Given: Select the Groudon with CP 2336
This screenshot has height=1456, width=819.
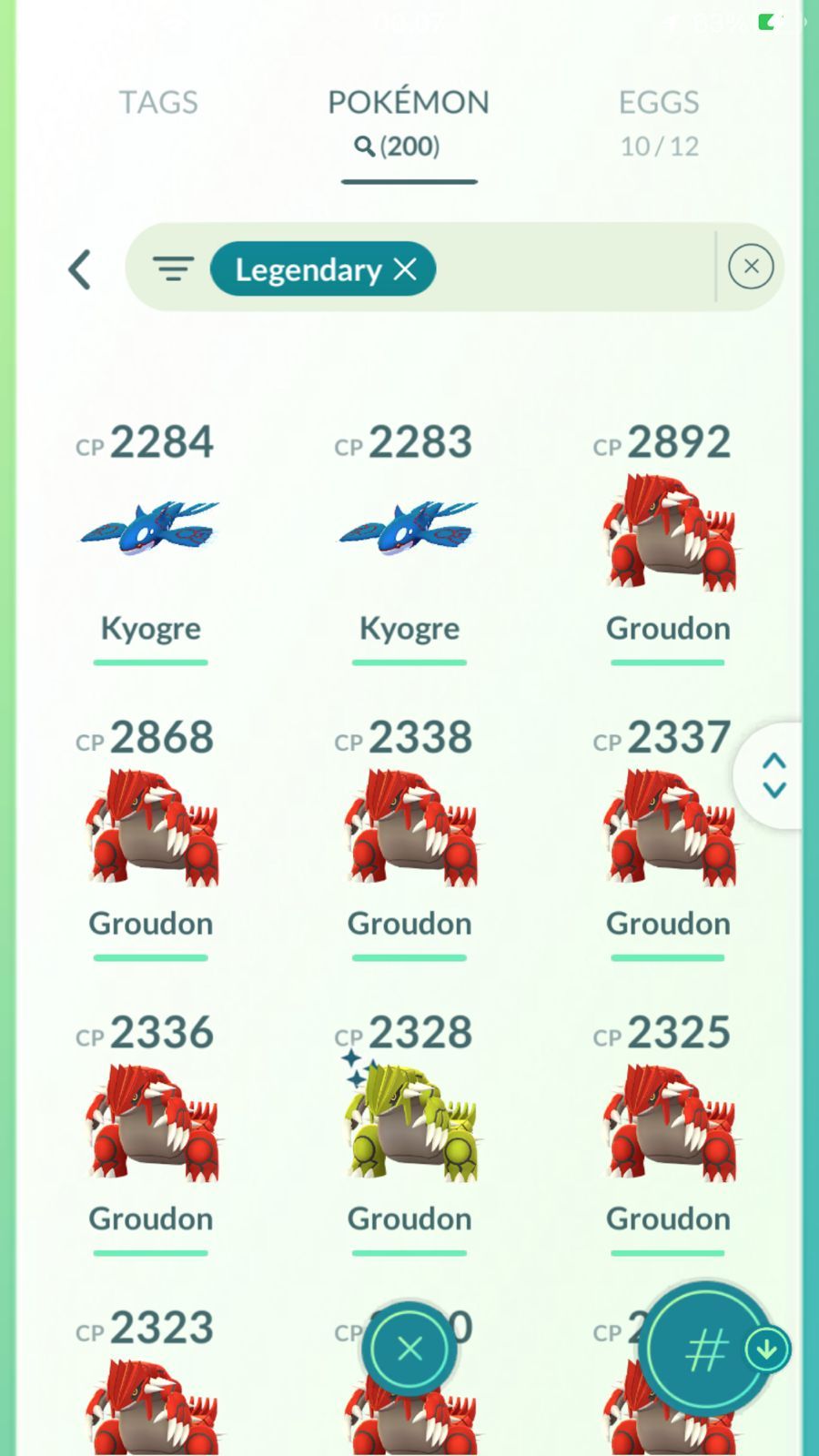Looking at the screenshot, I should 150,1124.
